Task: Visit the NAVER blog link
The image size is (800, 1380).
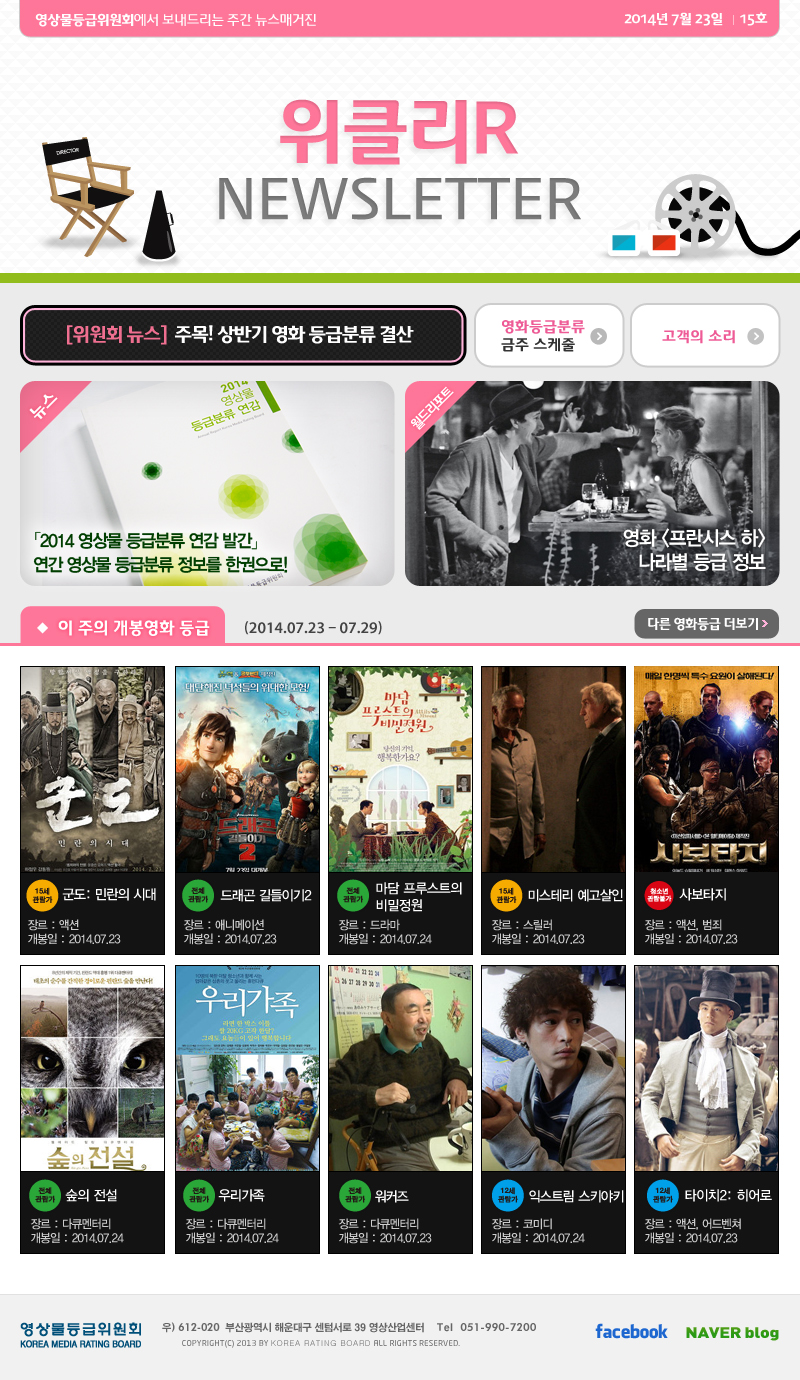Action: (x=732, y=1333)
